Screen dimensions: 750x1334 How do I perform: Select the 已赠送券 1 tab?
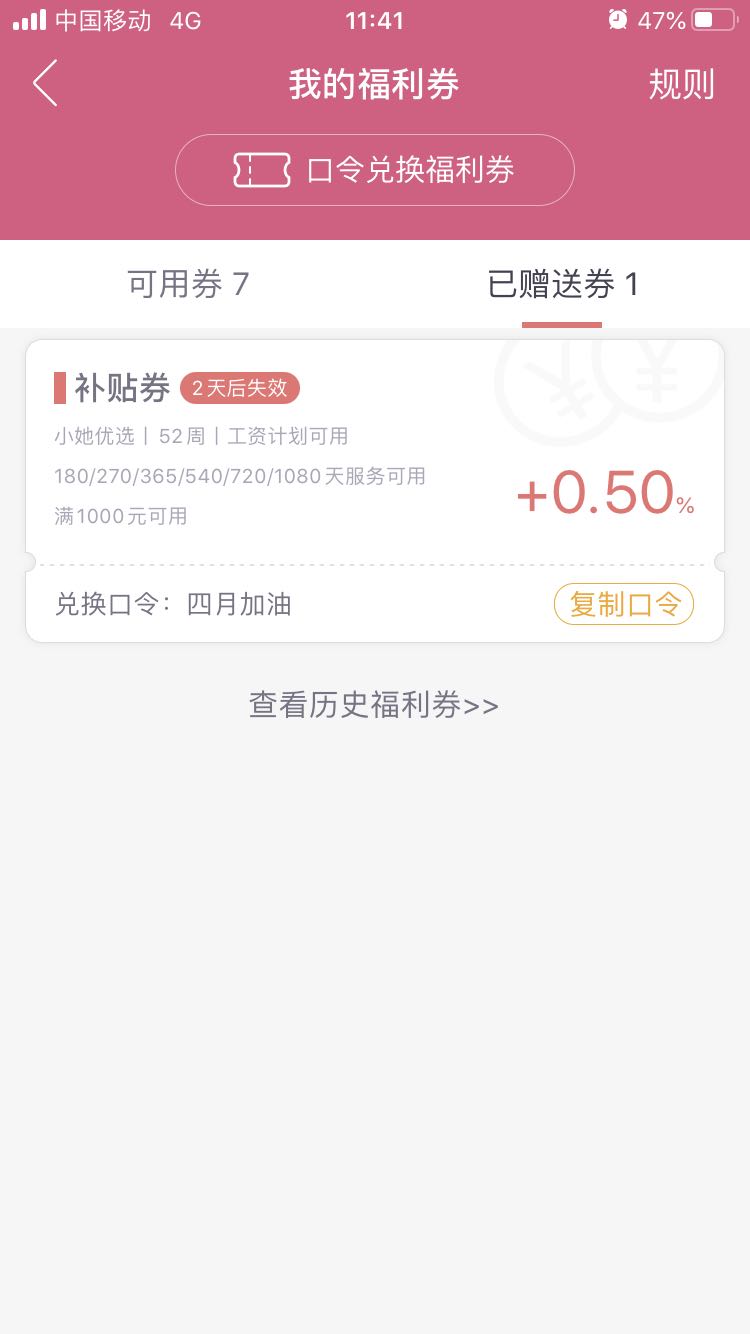point(562,284)
